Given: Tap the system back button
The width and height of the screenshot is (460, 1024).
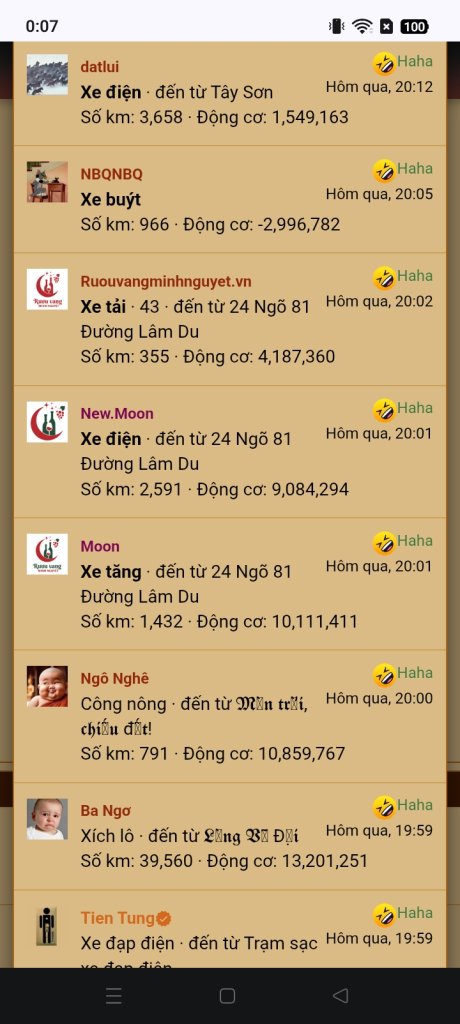Looking at the screenshot, I should (340, 995).
